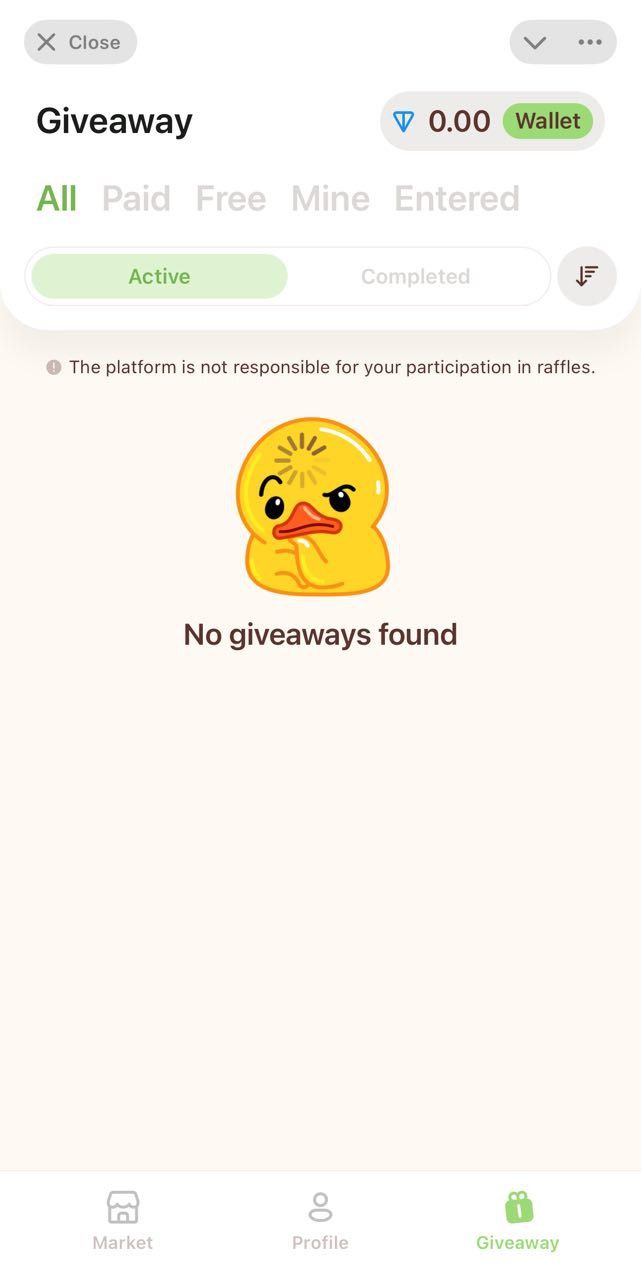Switch to the Paid giveaways tab
This screenshot has height=1280, width=641.
click(136, 198)
